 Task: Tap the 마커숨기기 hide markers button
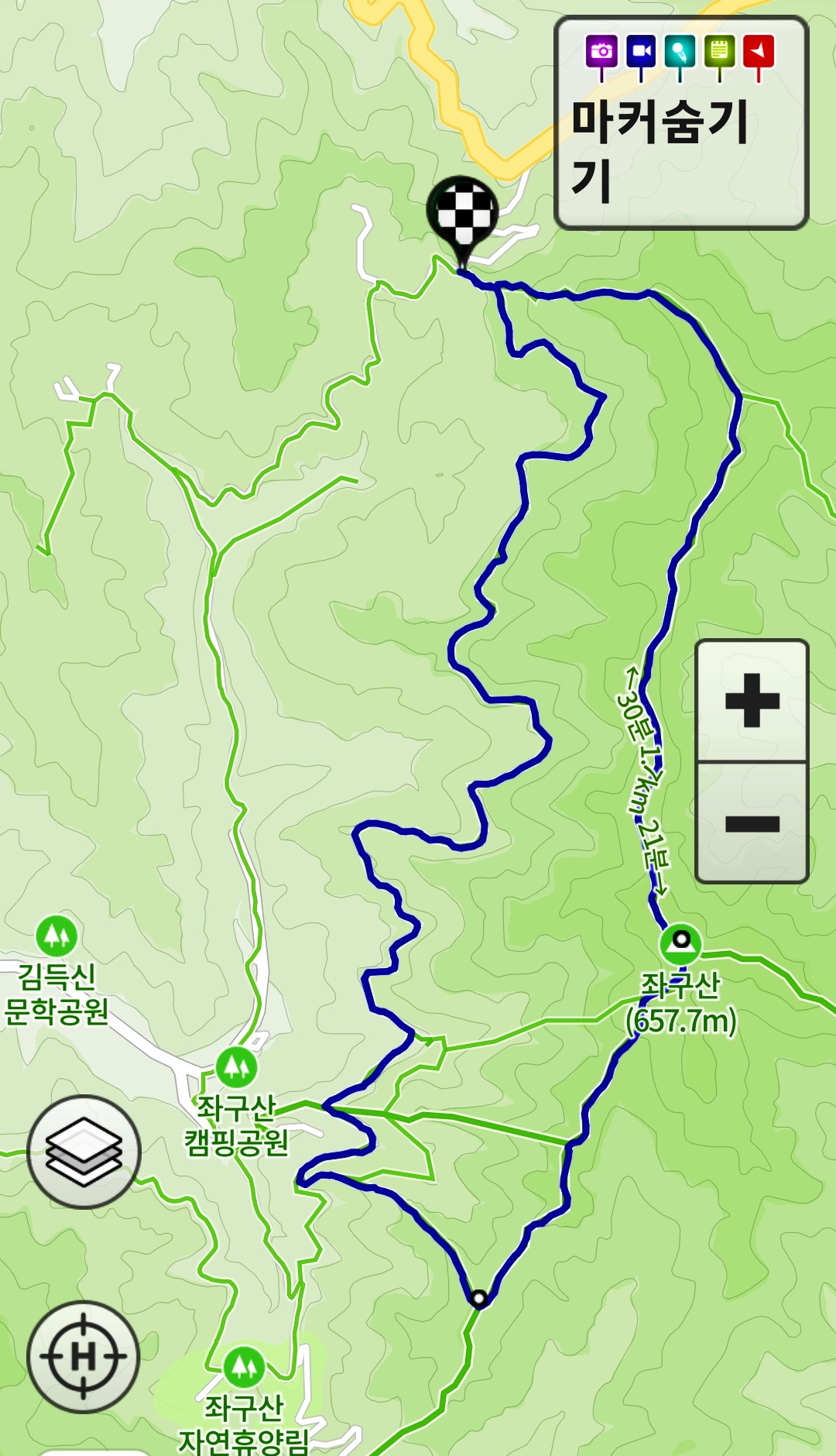(682, 123)
